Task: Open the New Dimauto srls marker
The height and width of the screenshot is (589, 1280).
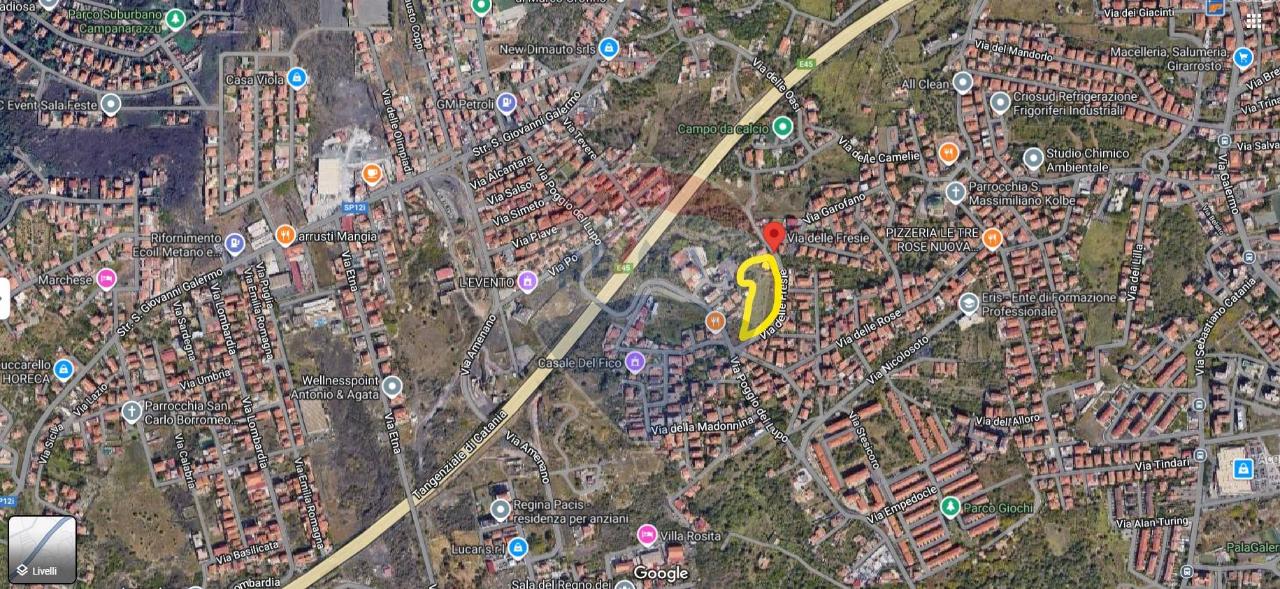Action: pos(608,48)
